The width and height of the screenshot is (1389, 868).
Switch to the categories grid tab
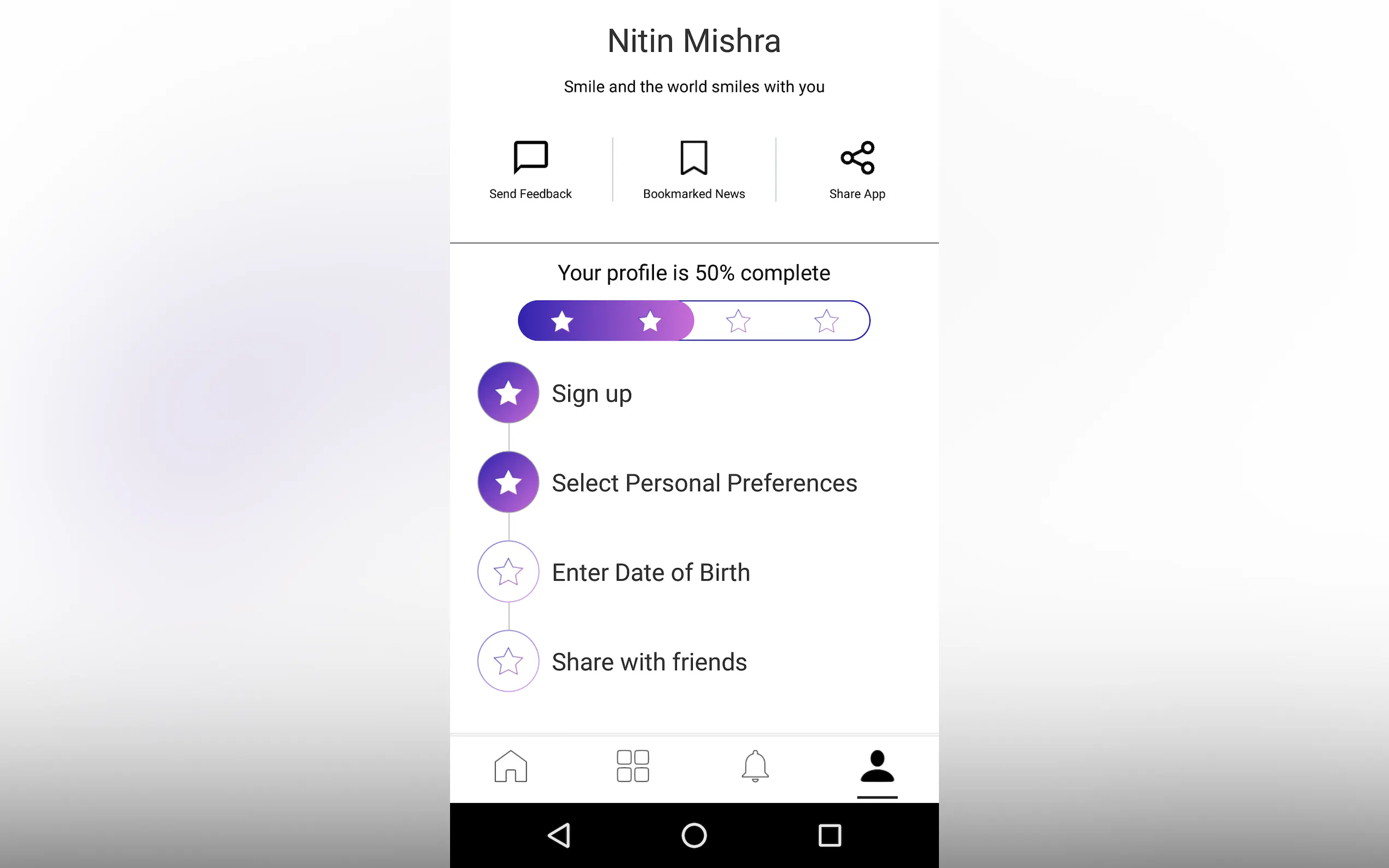pyautogui.click(x=633, y=766)
